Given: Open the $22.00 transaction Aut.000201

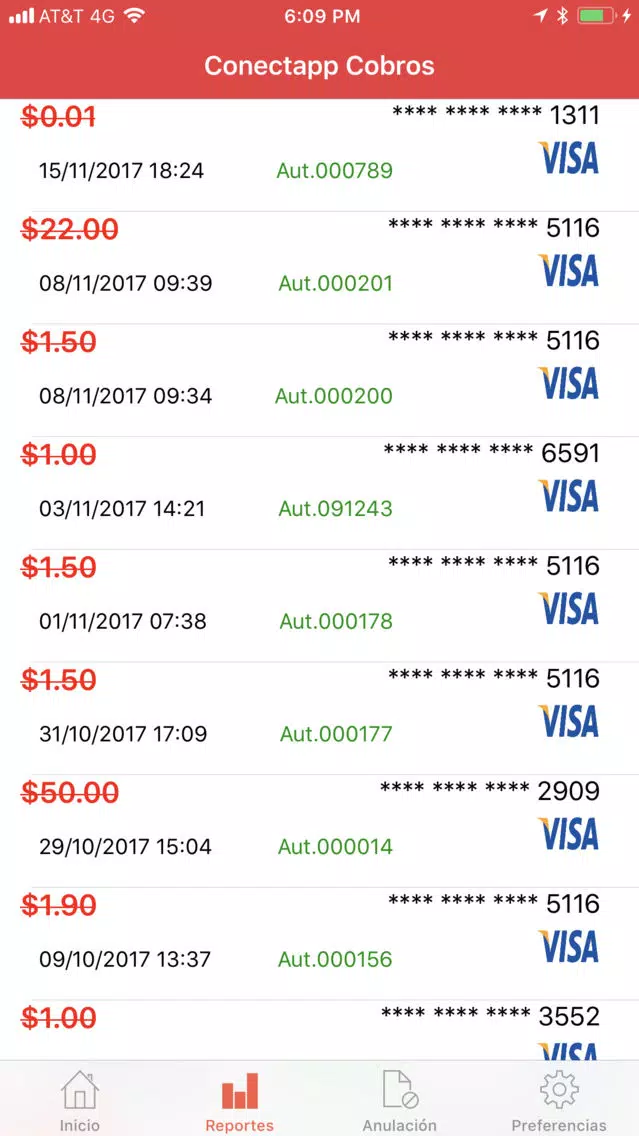Looking at the screenshot, I should coord(320,268).
